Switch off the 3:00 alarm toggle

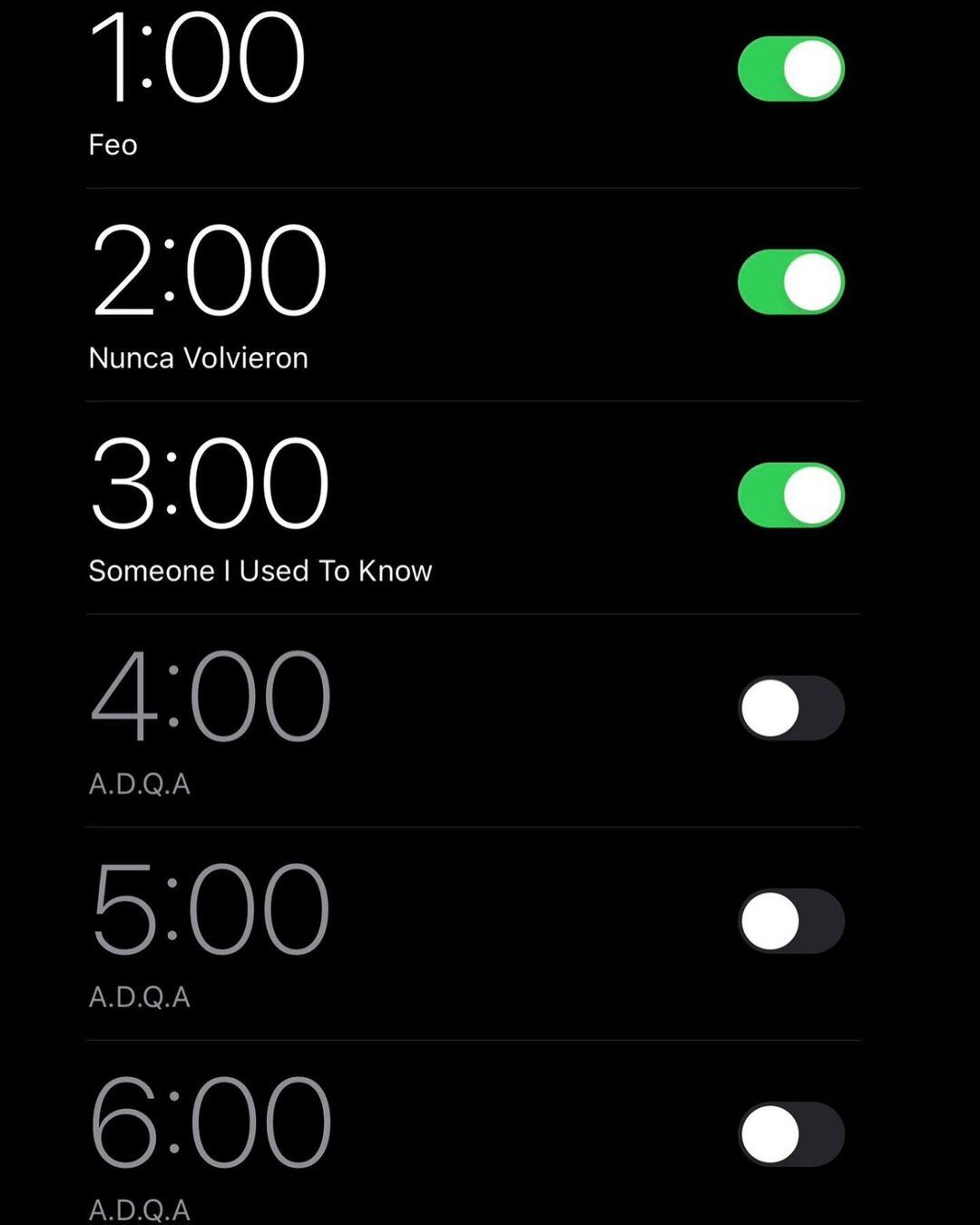(x=790, y=495)
